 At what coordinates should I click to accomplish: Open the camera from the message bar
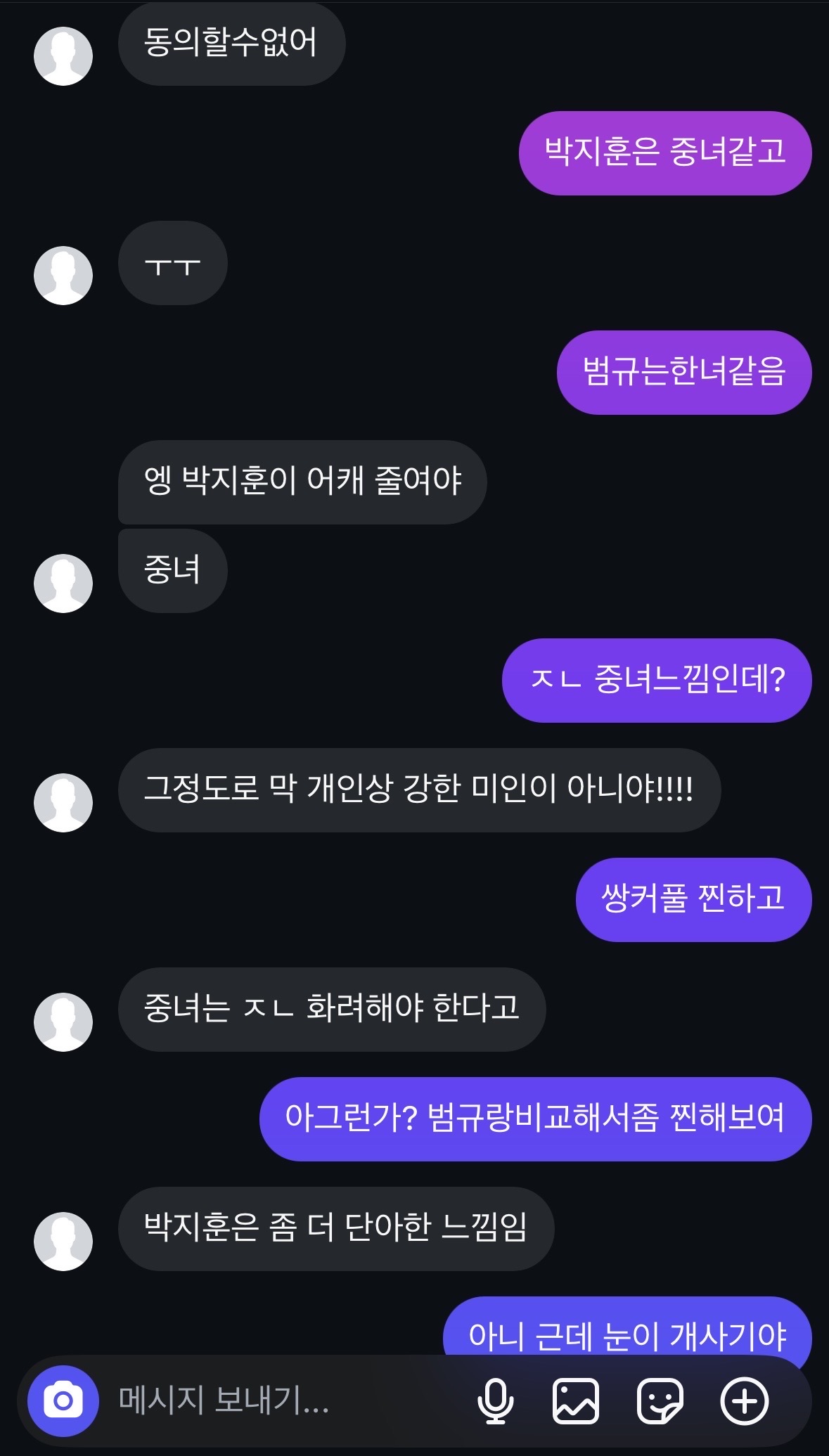tap(63, 1400)
